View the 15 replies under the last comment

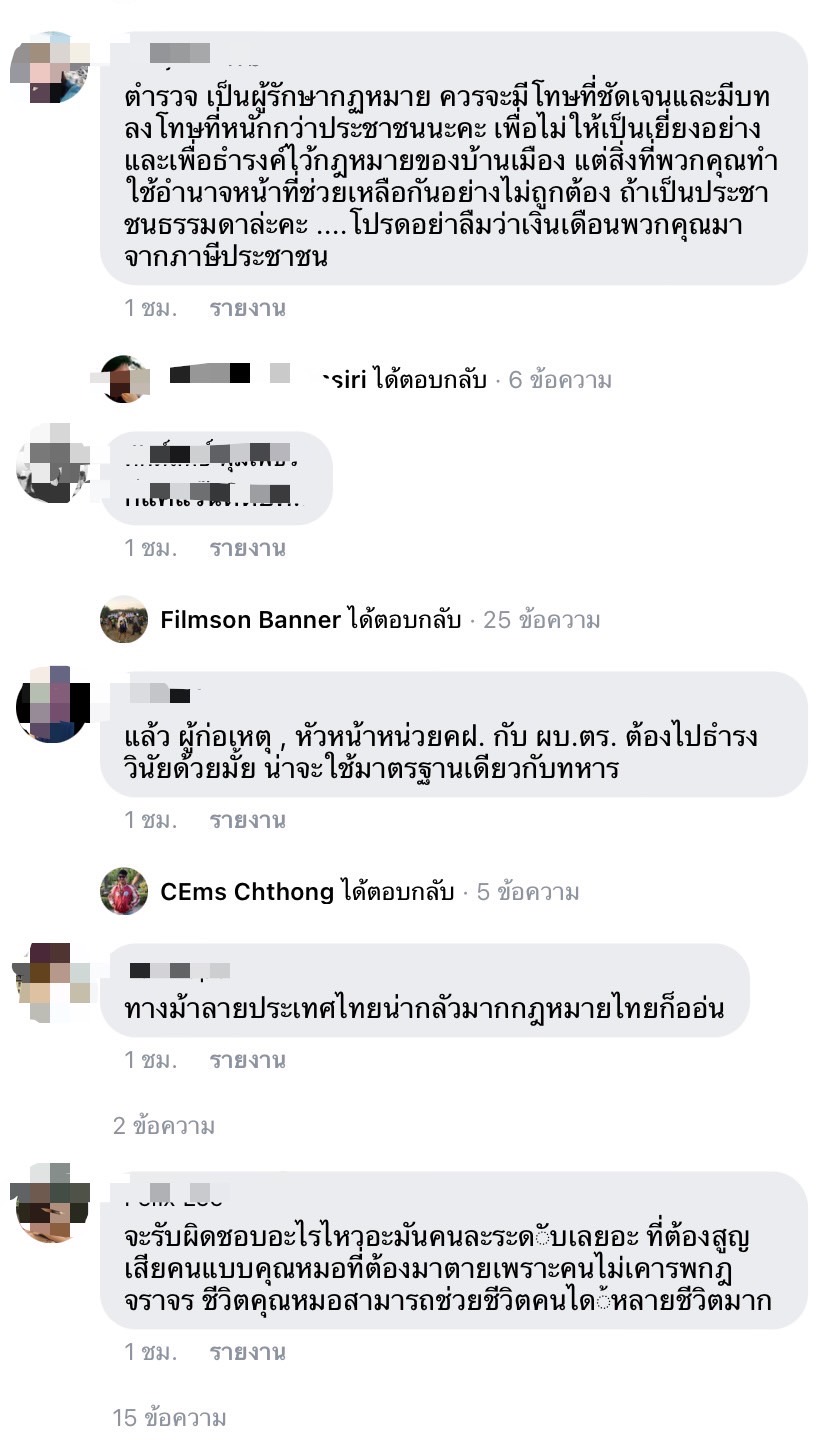tap(169, 1418)
